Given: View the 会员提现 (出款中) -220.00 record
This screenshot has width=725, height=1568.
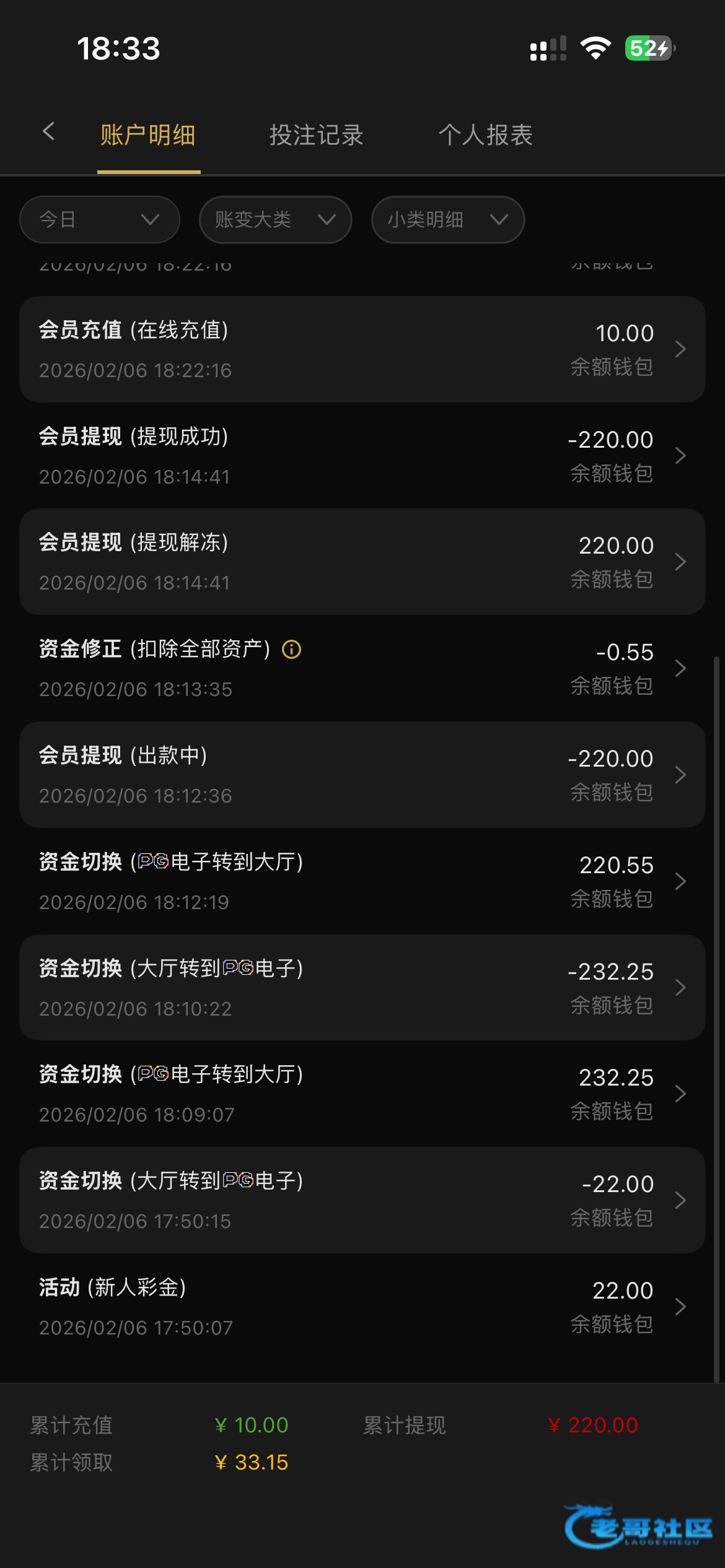Looking at the screenshot, I should [362, 775].
